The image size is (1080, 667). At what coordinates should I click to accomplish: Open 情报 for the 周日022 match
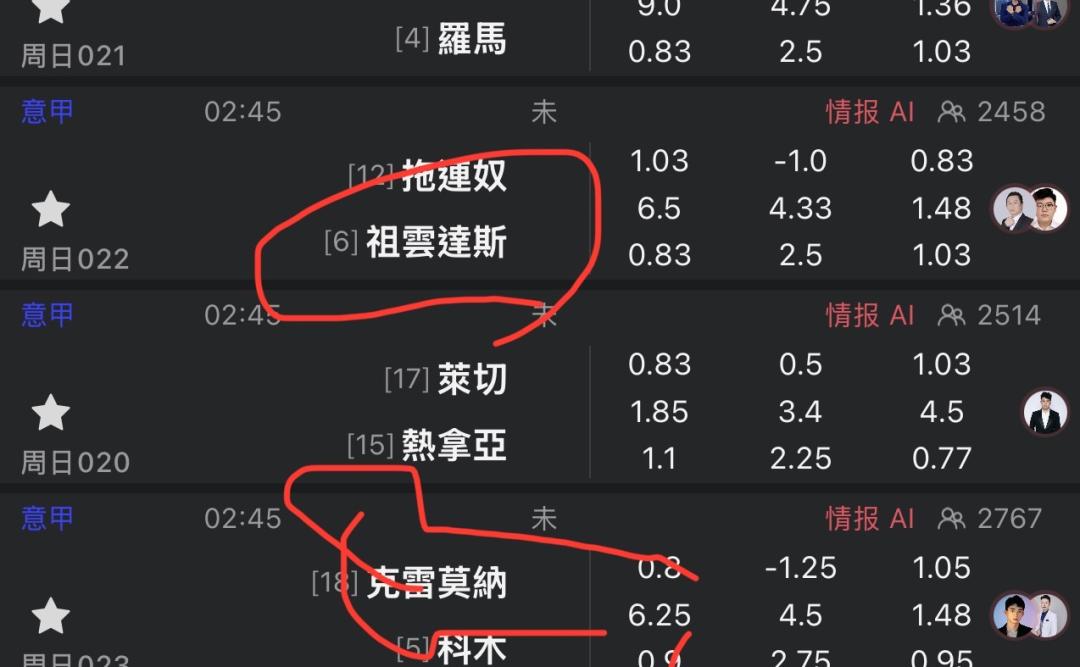coord(853,112)
